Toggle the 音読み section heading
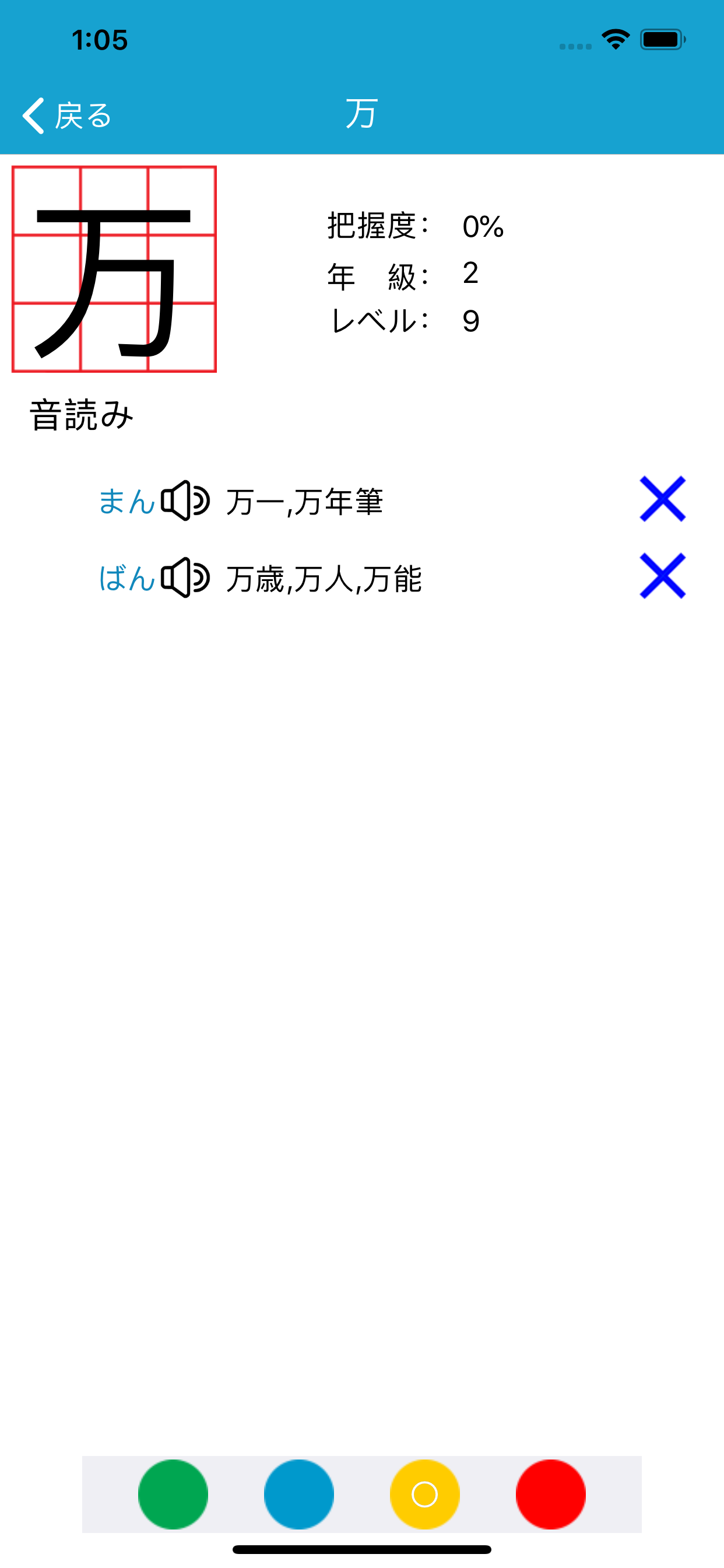Viewport: 724px width, 1568px height. click(x=82, y=414)
